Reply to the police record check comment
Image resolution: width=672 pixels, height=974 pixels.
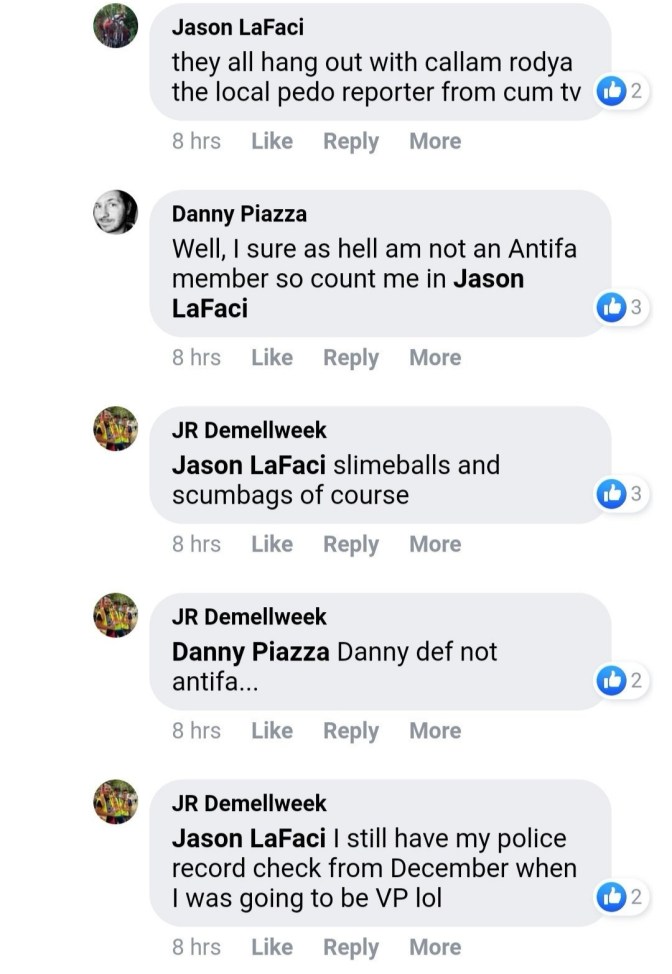350,947
